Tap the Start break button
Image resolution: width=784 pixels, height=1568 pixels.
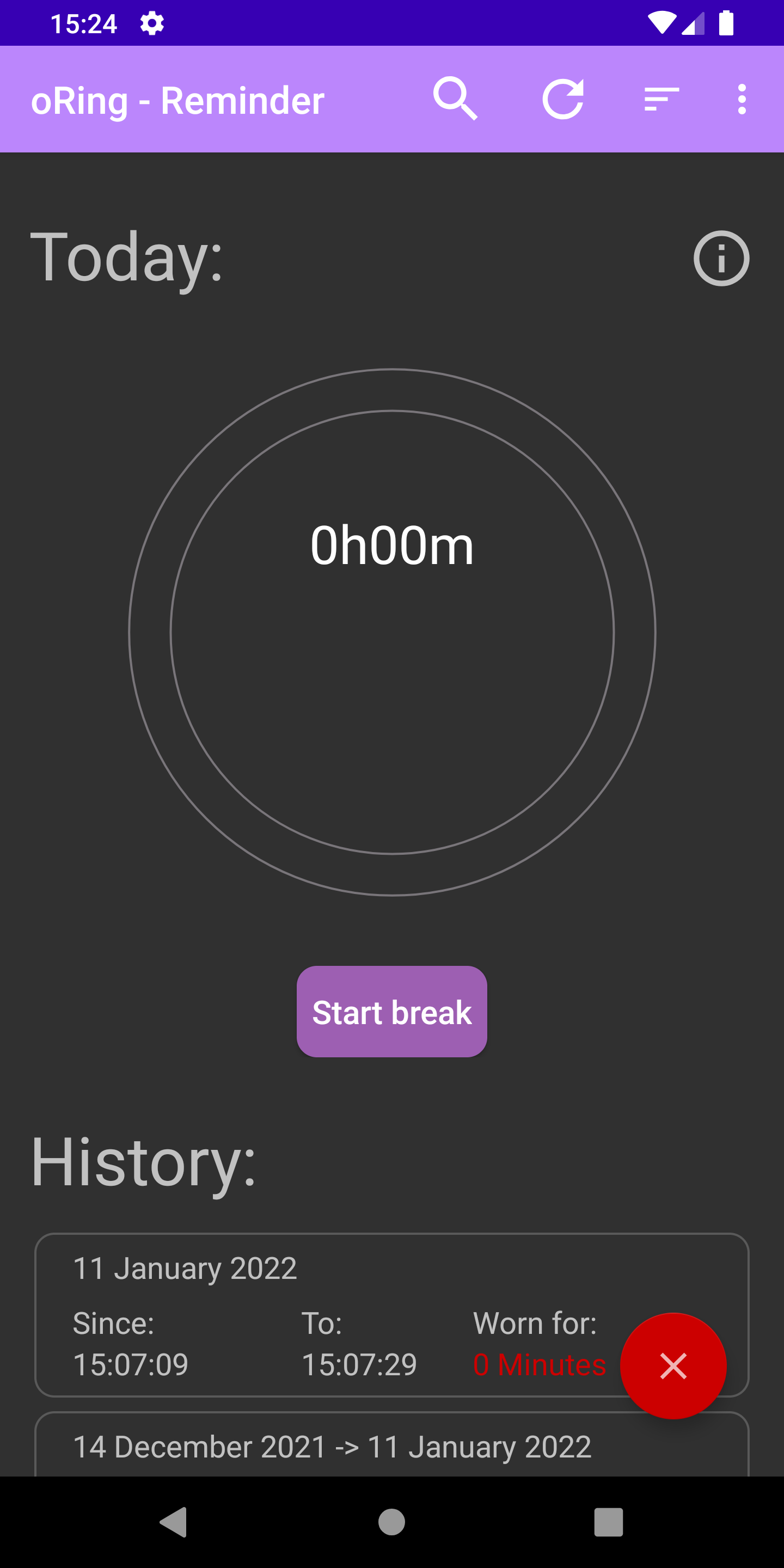(391, 1011)
